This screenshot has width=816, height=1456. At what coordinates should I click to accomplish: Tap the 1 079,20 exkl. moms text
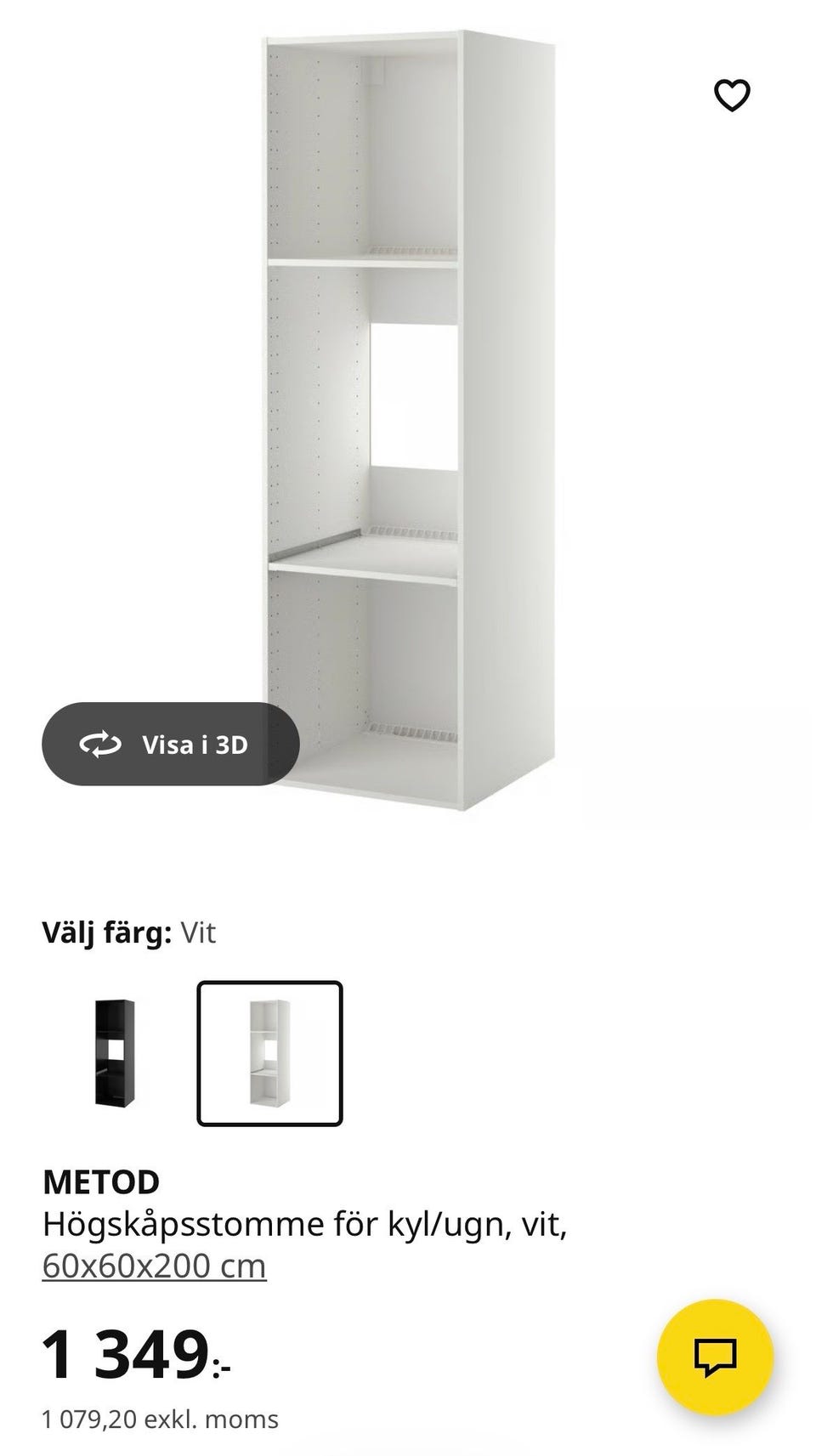[x=160, y=1418]
